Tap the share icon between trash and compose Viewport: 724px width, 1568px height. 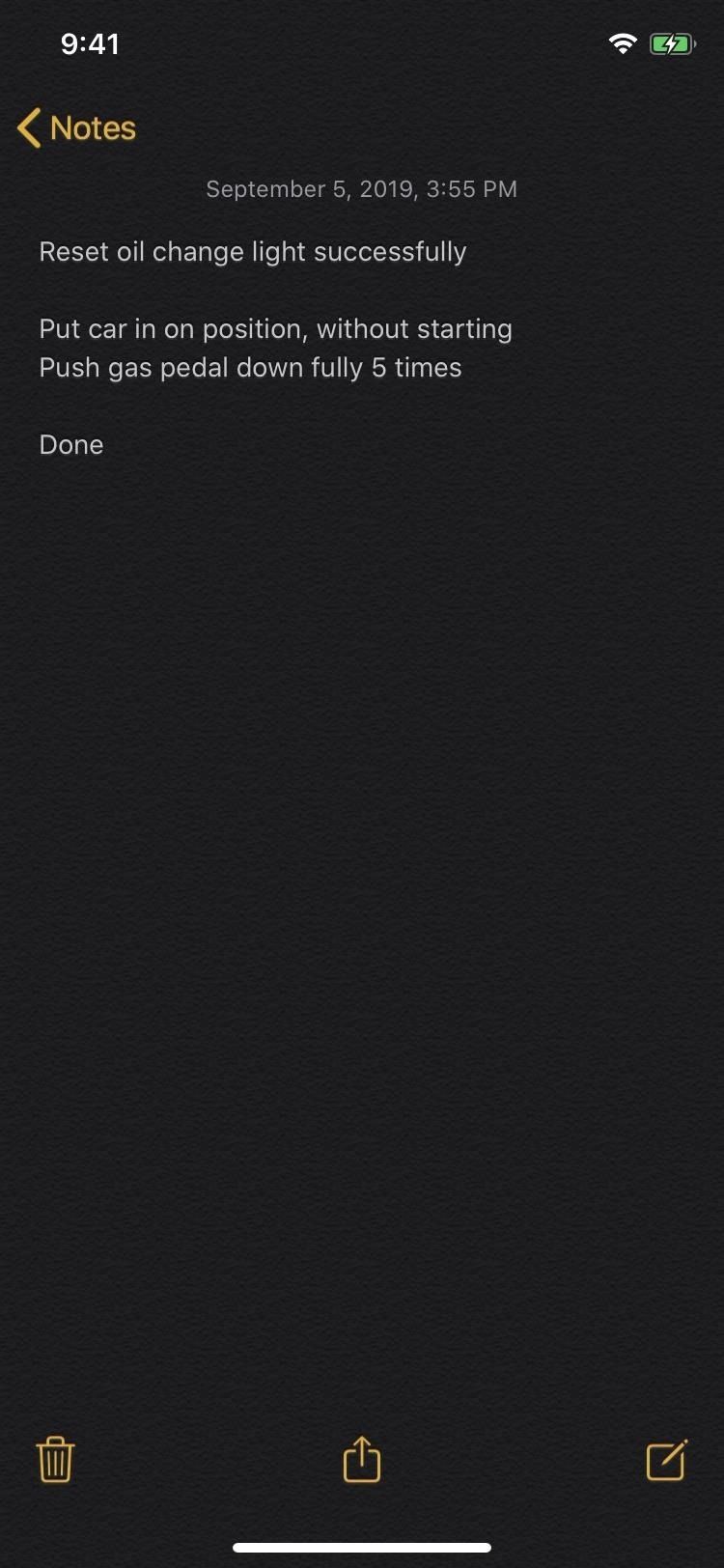click(x=361, y=1460)
